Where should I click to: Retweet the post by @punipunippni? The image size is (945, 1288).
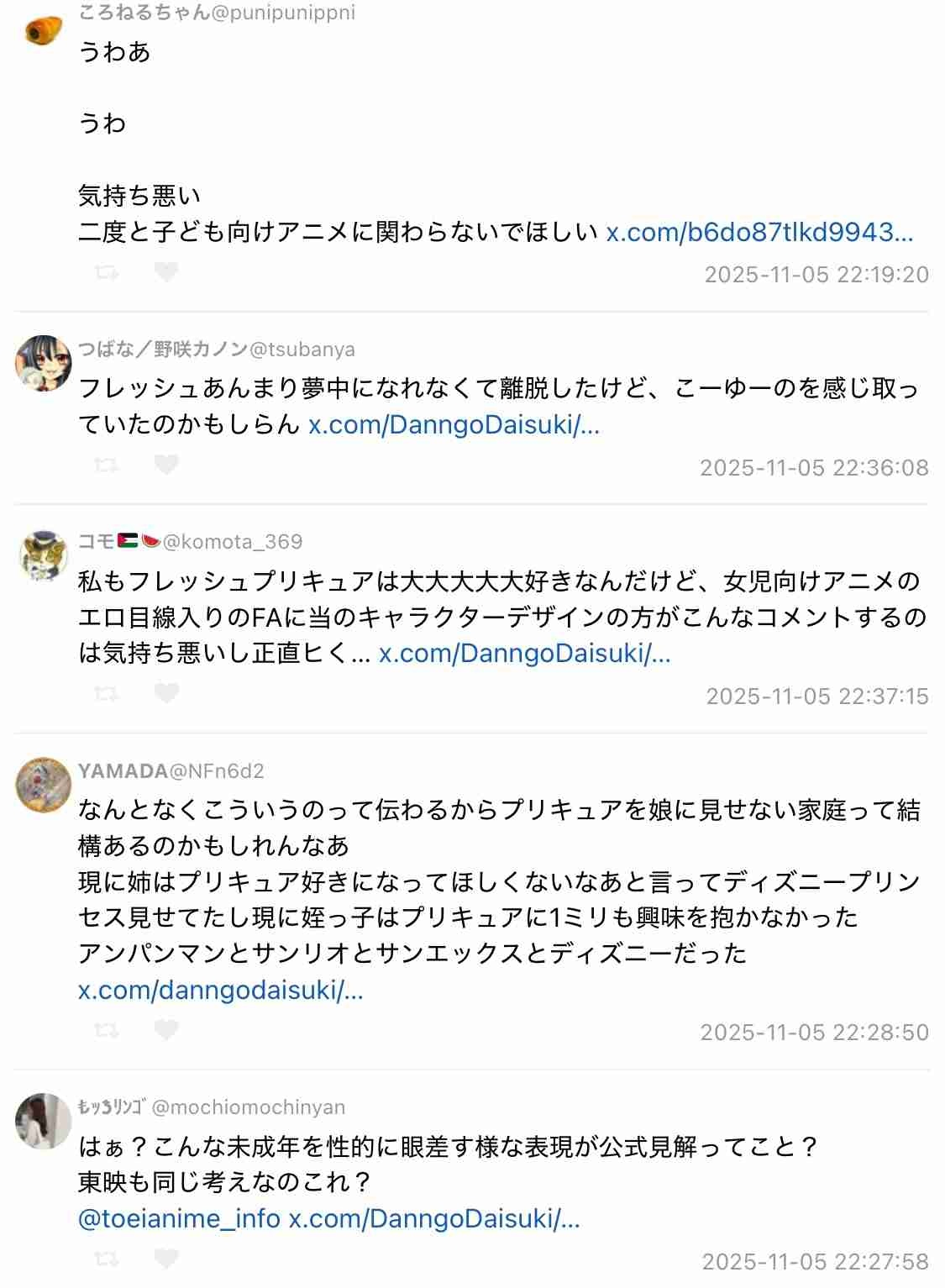[107, 272]
